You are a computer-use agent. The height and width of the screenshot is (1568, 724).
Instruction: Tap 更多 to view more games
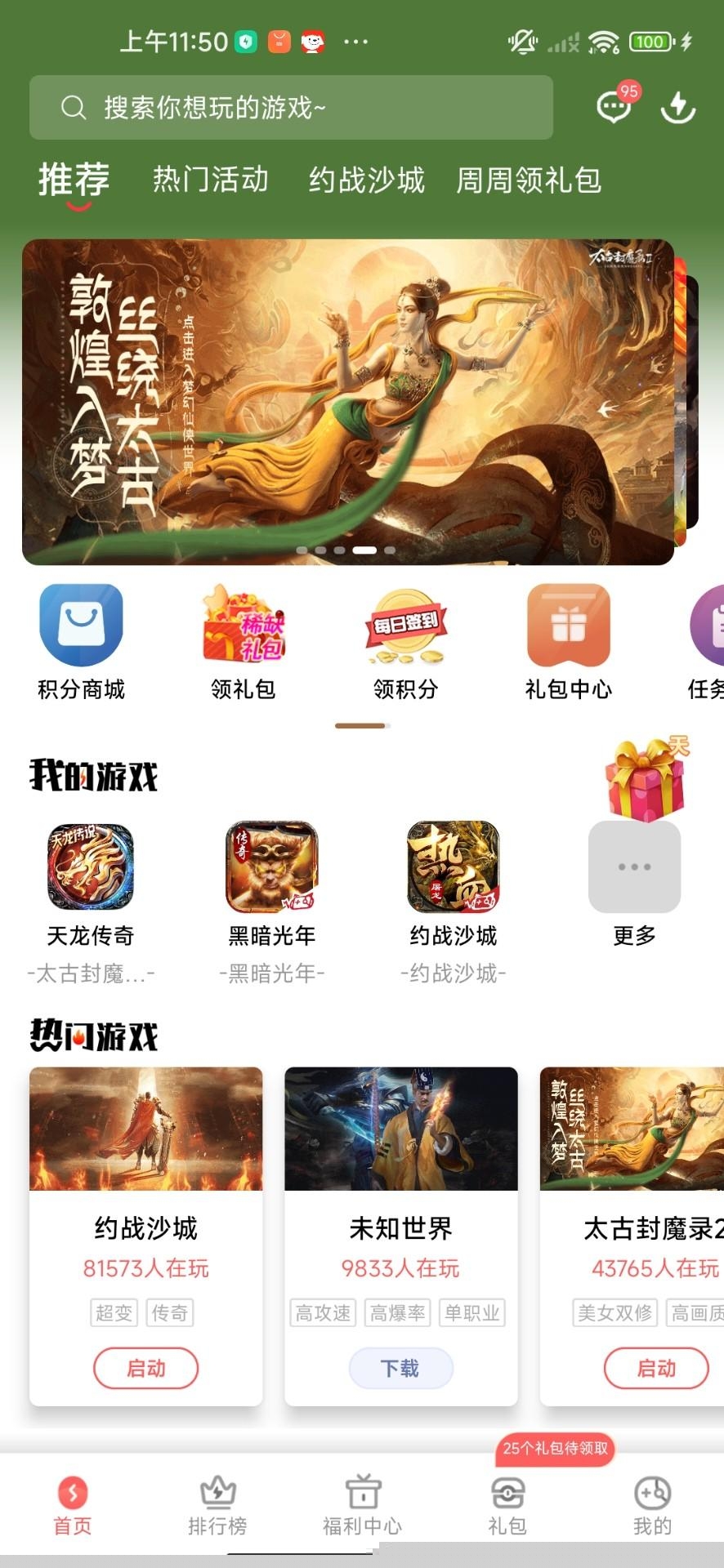click(x=634, y=884)
